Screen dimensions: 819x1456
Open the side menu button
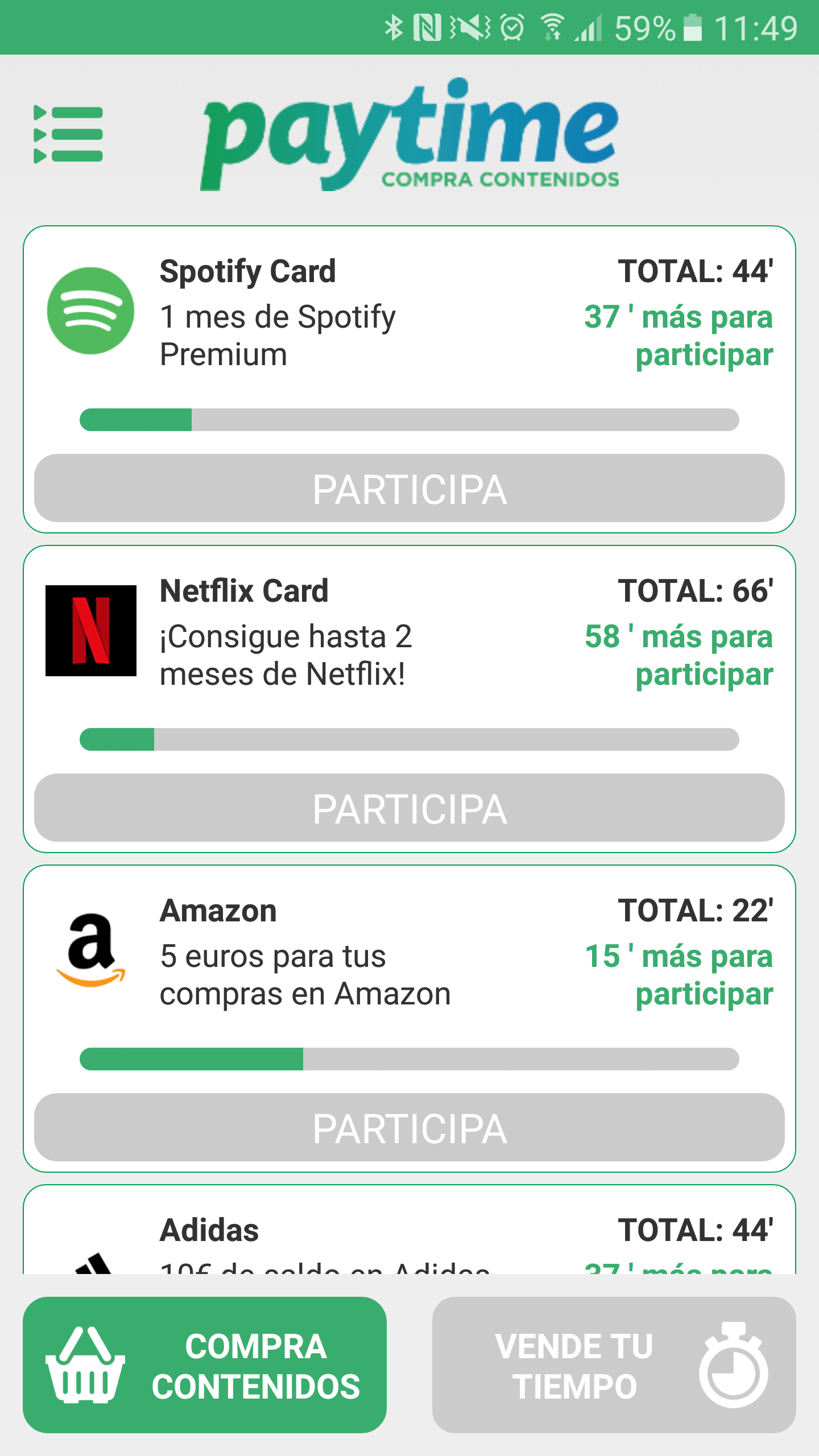[68, 134]
